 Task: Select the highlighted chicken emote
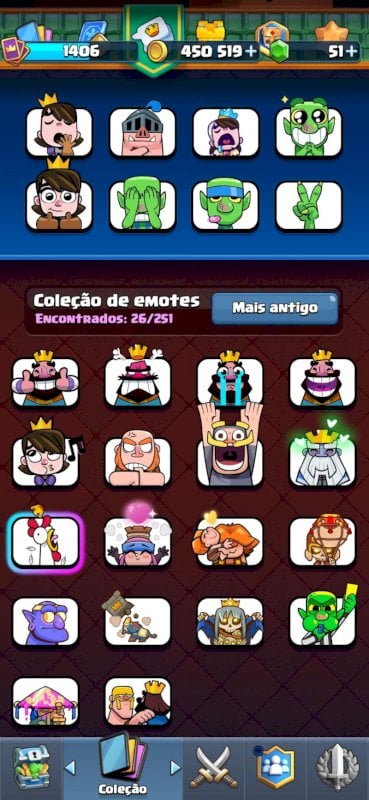point(45,541)
